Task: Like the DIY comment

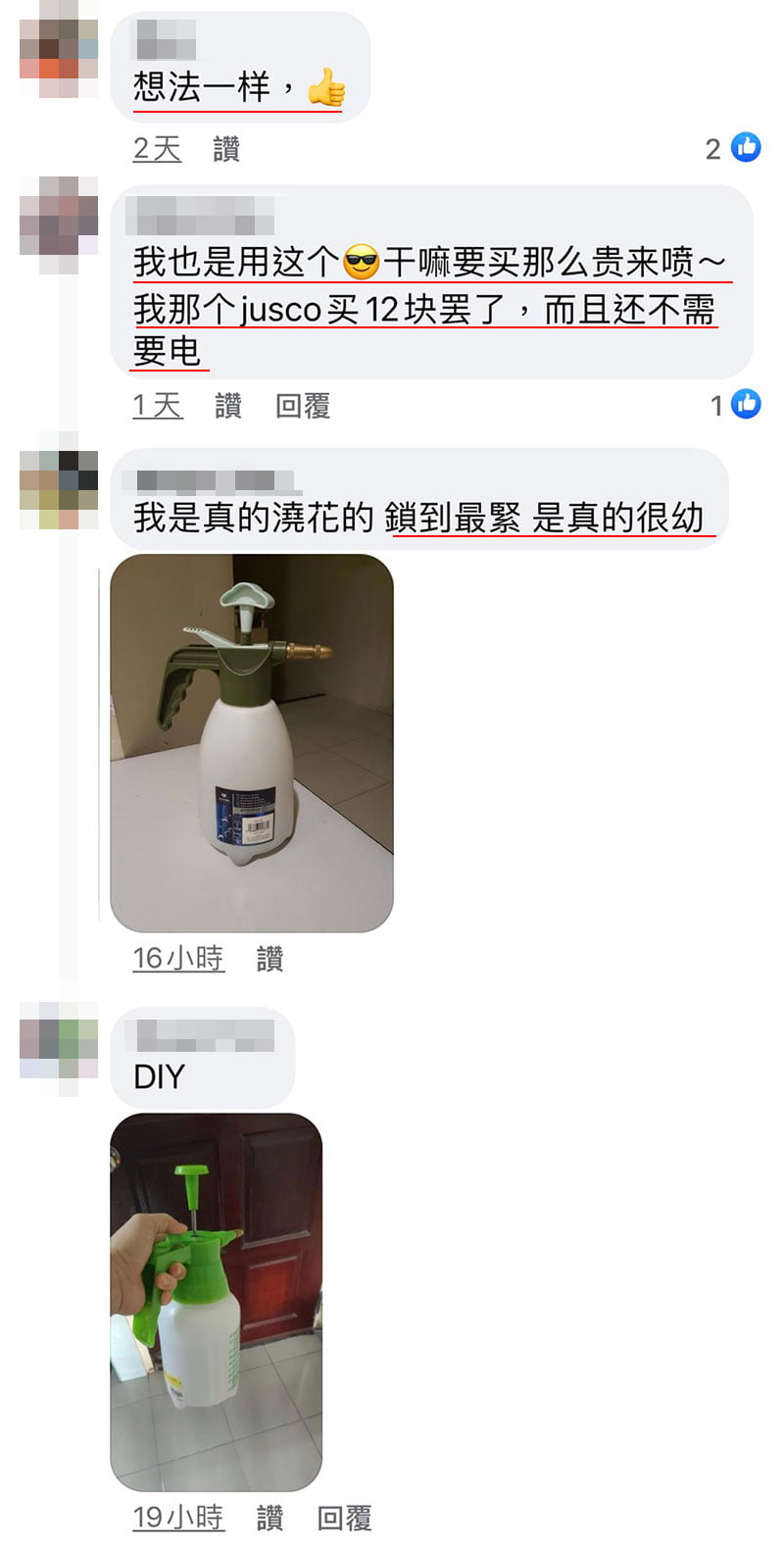Action: pos(269,1517)
